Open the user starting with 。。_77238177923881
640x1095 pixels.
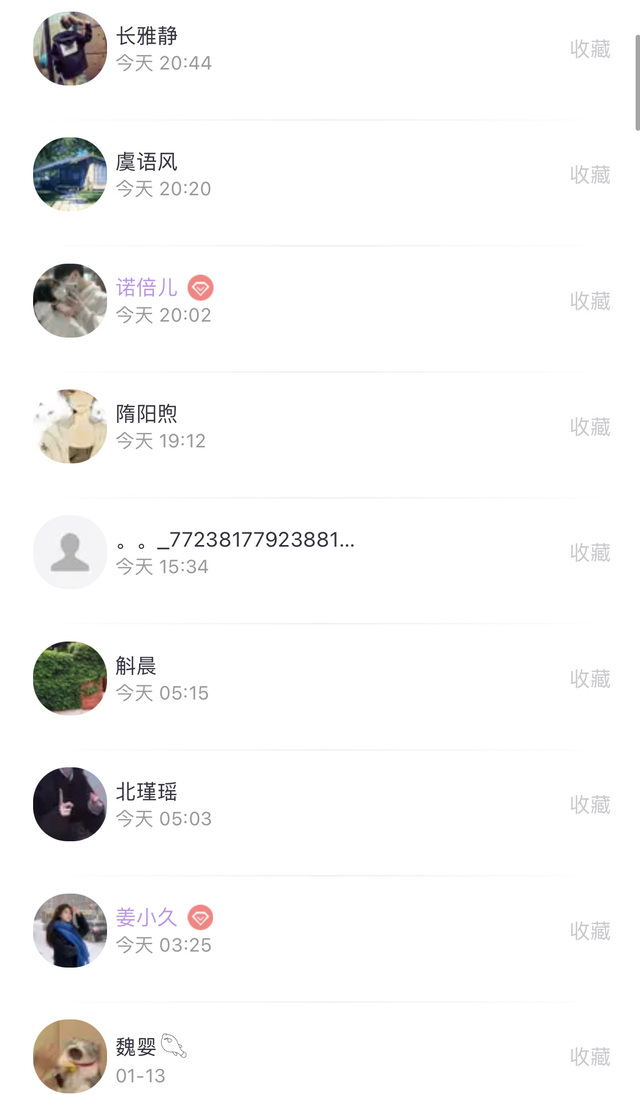320,552
